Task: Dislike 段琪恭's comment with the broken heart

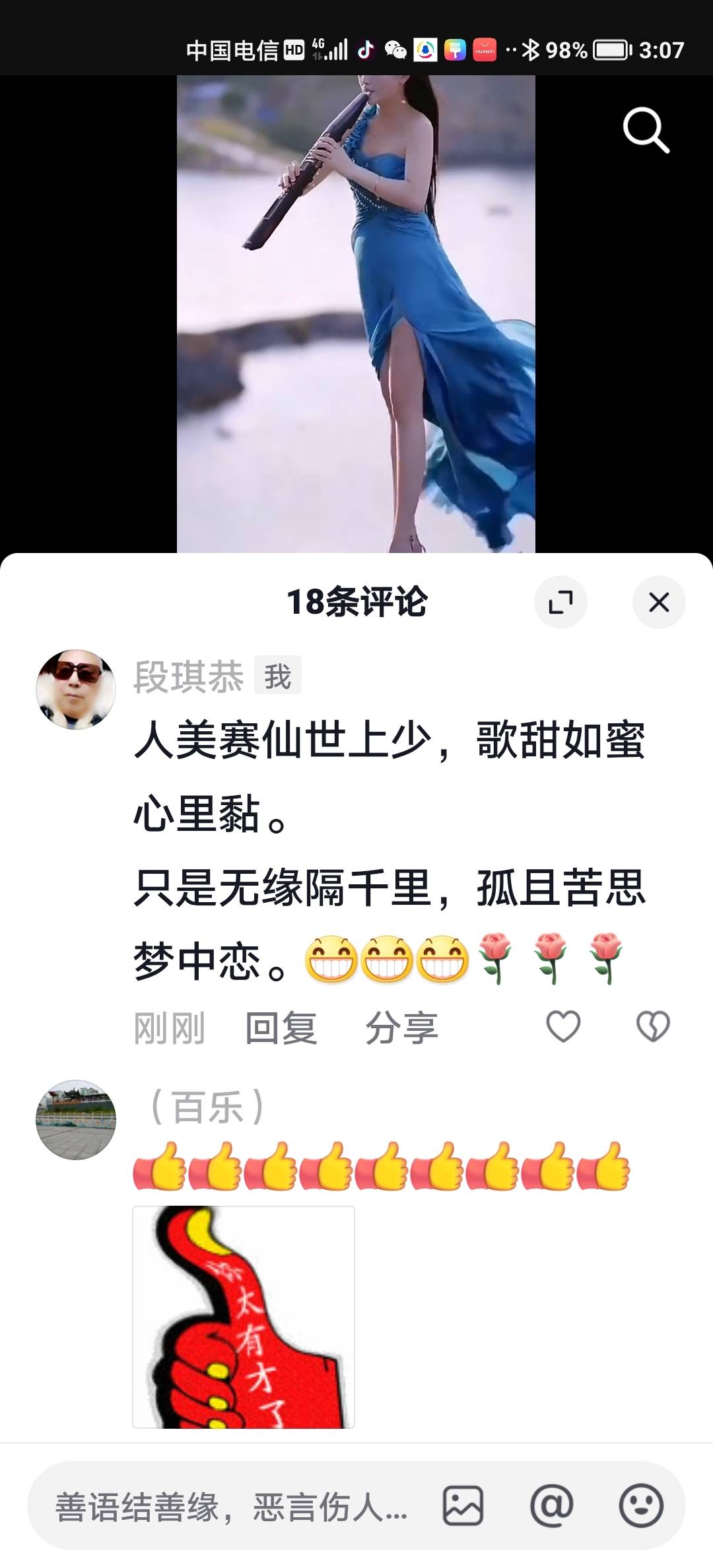Action: tap(652, 1026)
